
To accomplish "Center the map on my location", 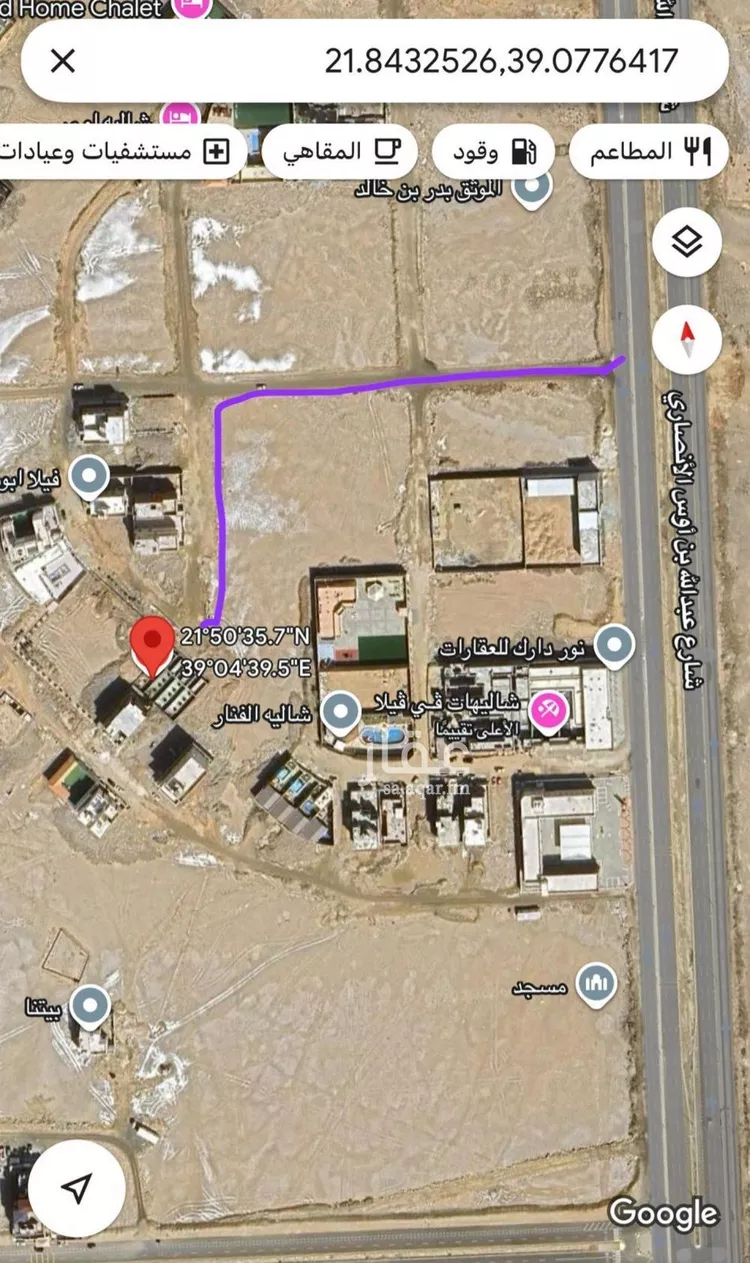I will point(76,1188).
